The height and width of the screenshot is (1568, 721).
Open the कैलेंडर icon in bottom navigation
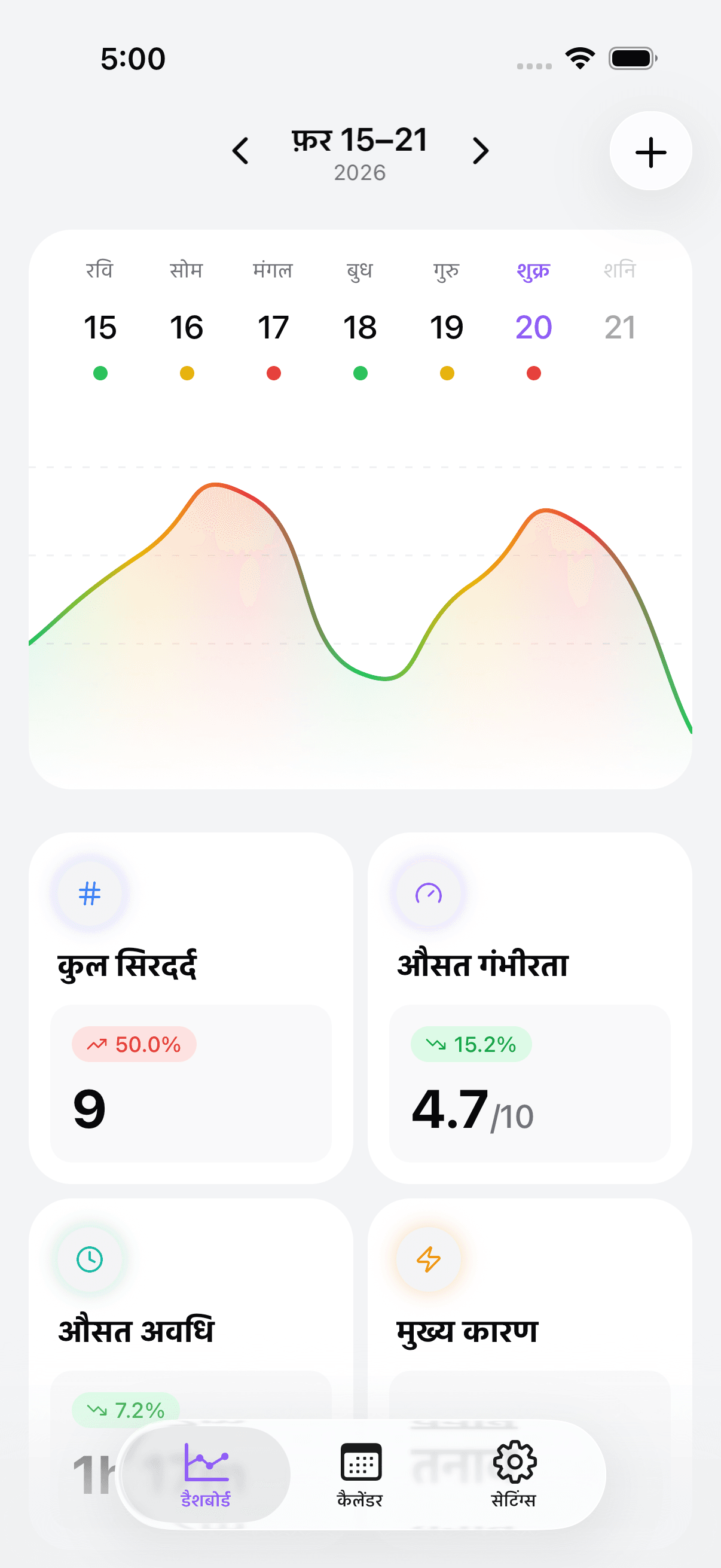coord(360,1460)
